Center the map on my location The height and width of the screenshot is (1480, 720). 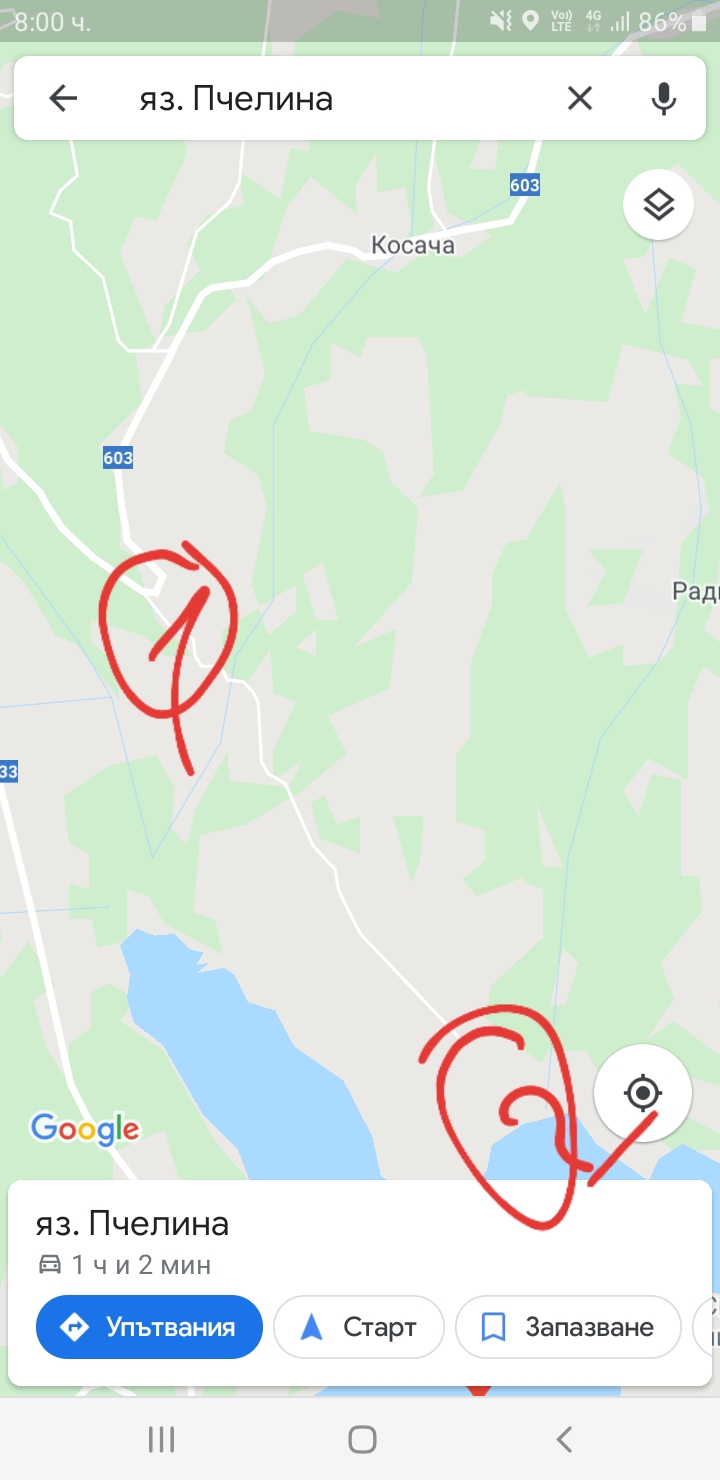643,1093
